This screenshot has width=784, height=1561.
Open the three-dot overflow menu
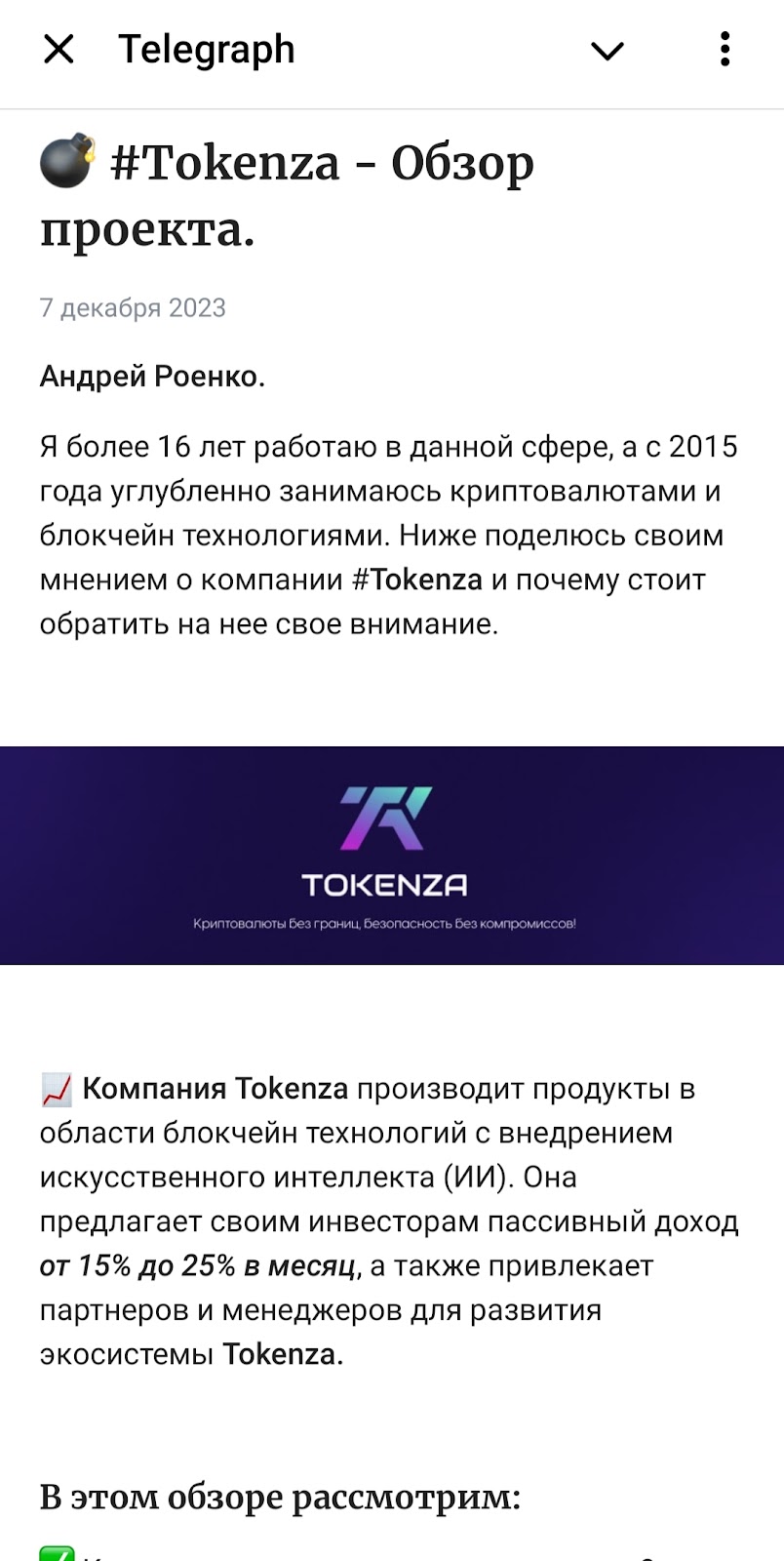tap(725, 49)
